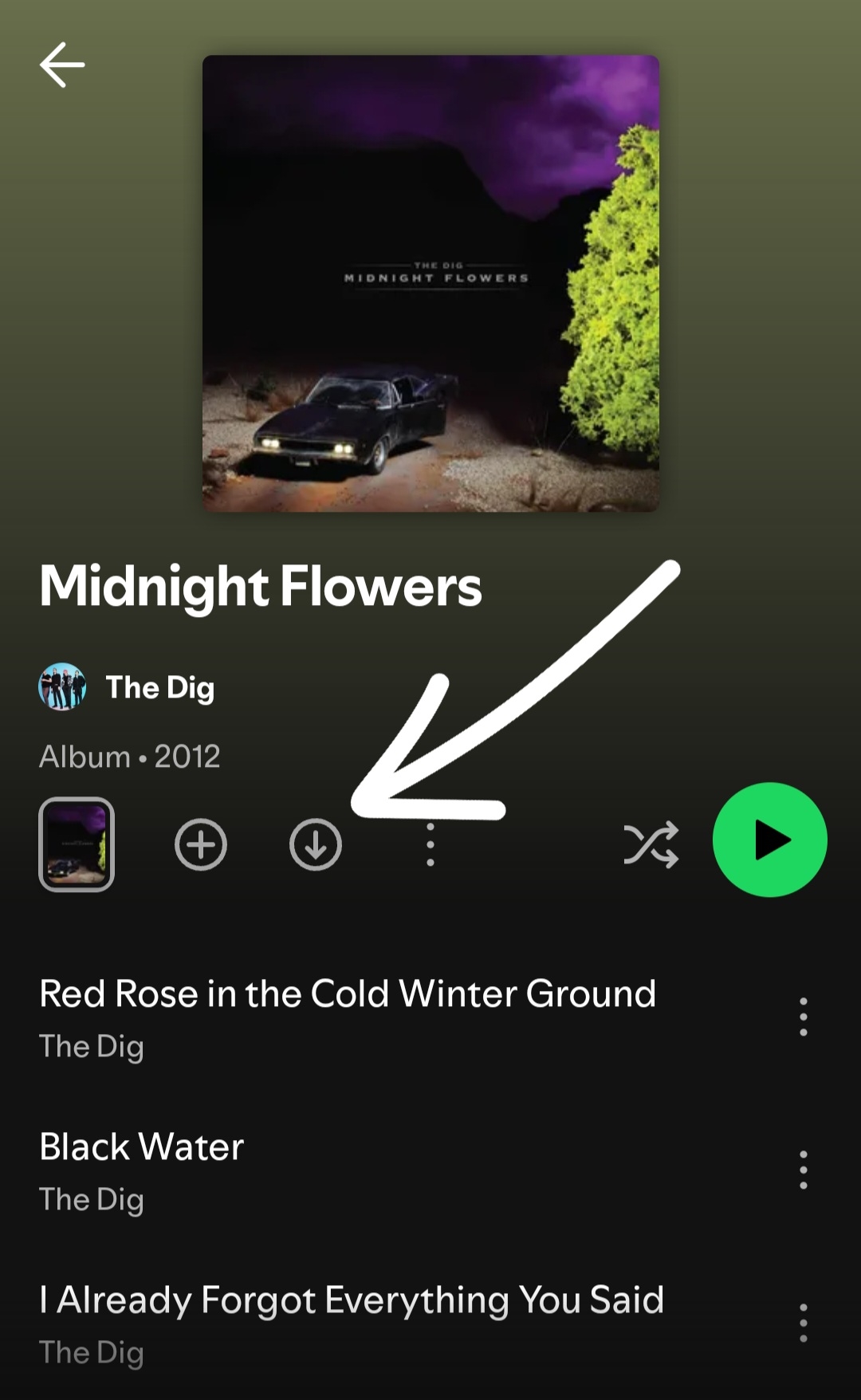Screen dimensions: 861x1400
Task: Add Midnight Flowers to your library
Action: tap(201, 844)
